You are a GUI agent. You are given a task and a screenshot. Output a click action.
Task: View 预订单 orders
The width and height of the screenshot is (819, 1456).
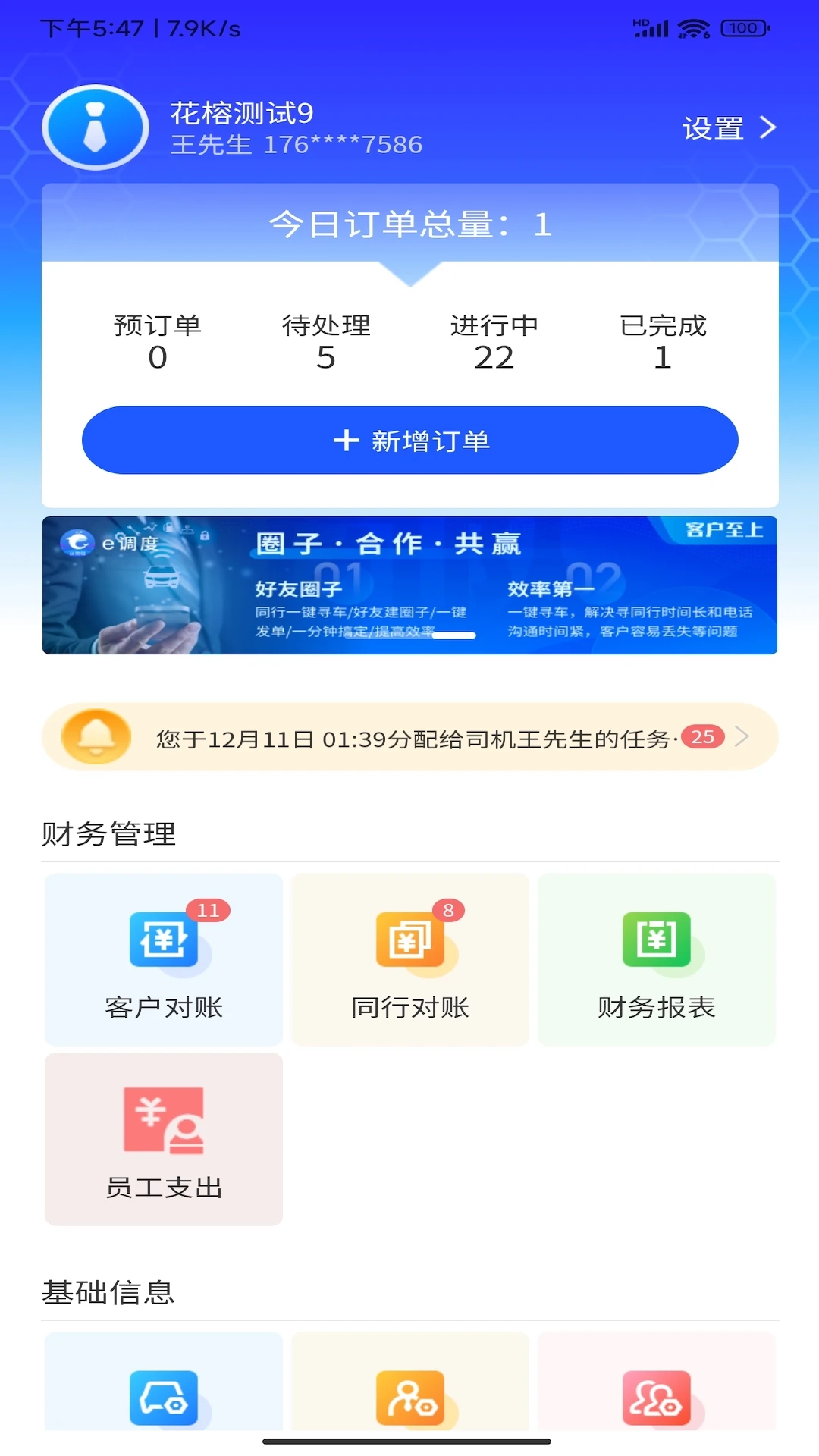click(158, 342)
